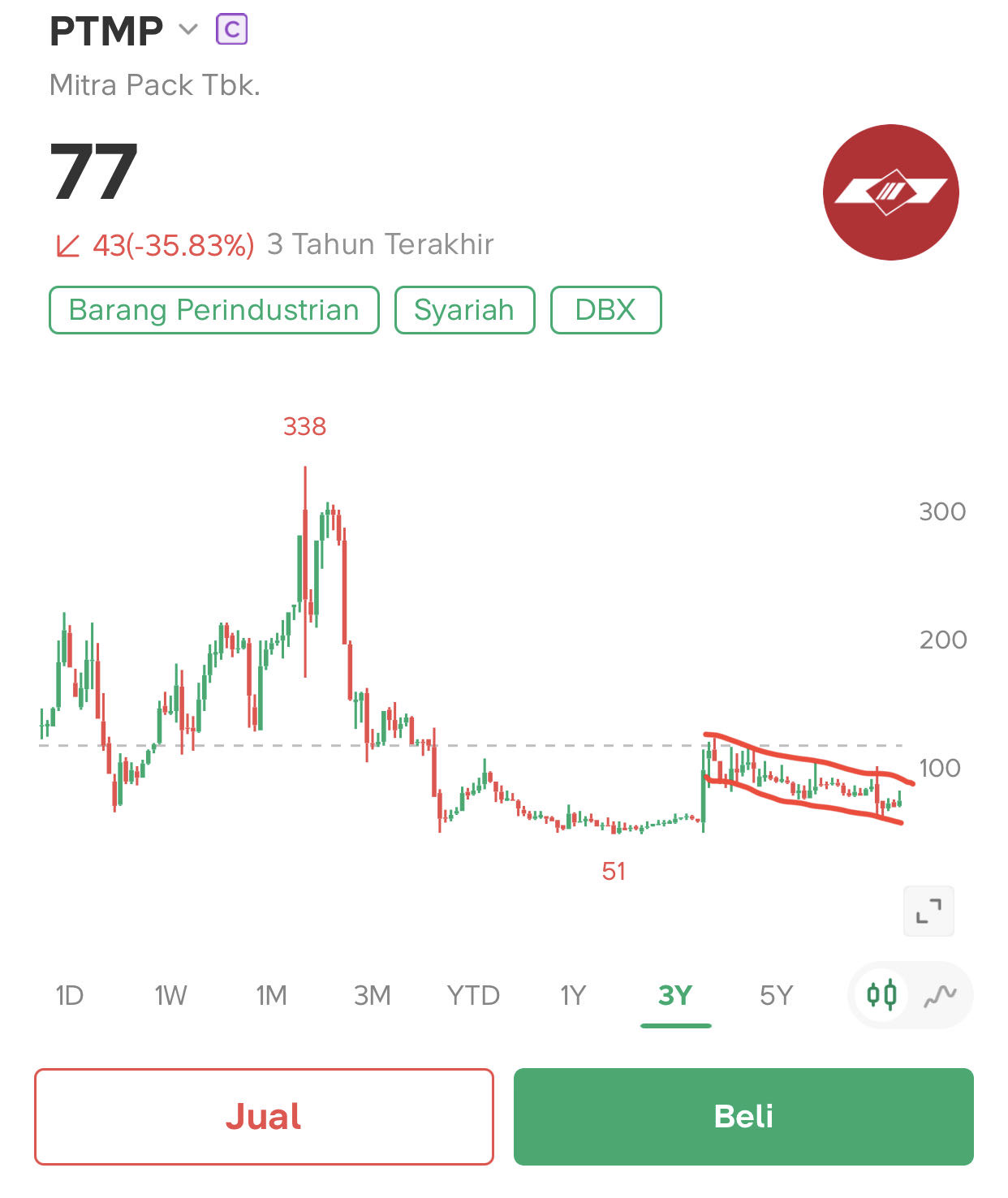Choose the 3Y chart range

pyautogui.click(x=675, y=995)
